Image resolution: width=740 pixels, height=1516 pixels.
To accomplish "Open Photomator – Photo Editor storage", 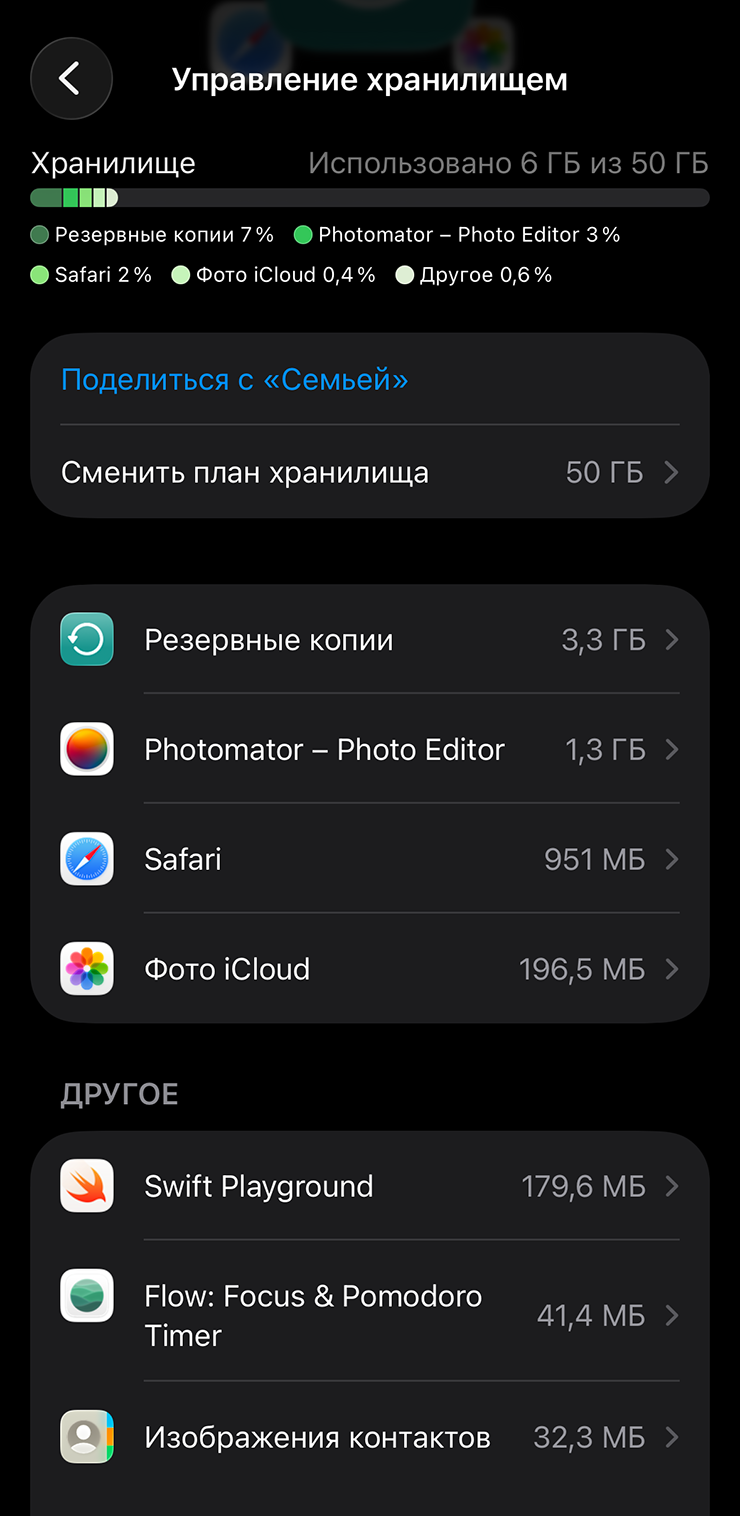I will 370,750.
